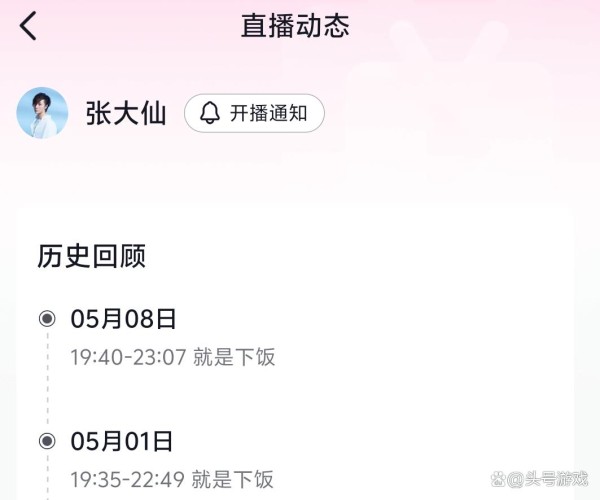600x500 pixels.
Task: Tap the 开播通知 bell button
Action: coord(254,113)
